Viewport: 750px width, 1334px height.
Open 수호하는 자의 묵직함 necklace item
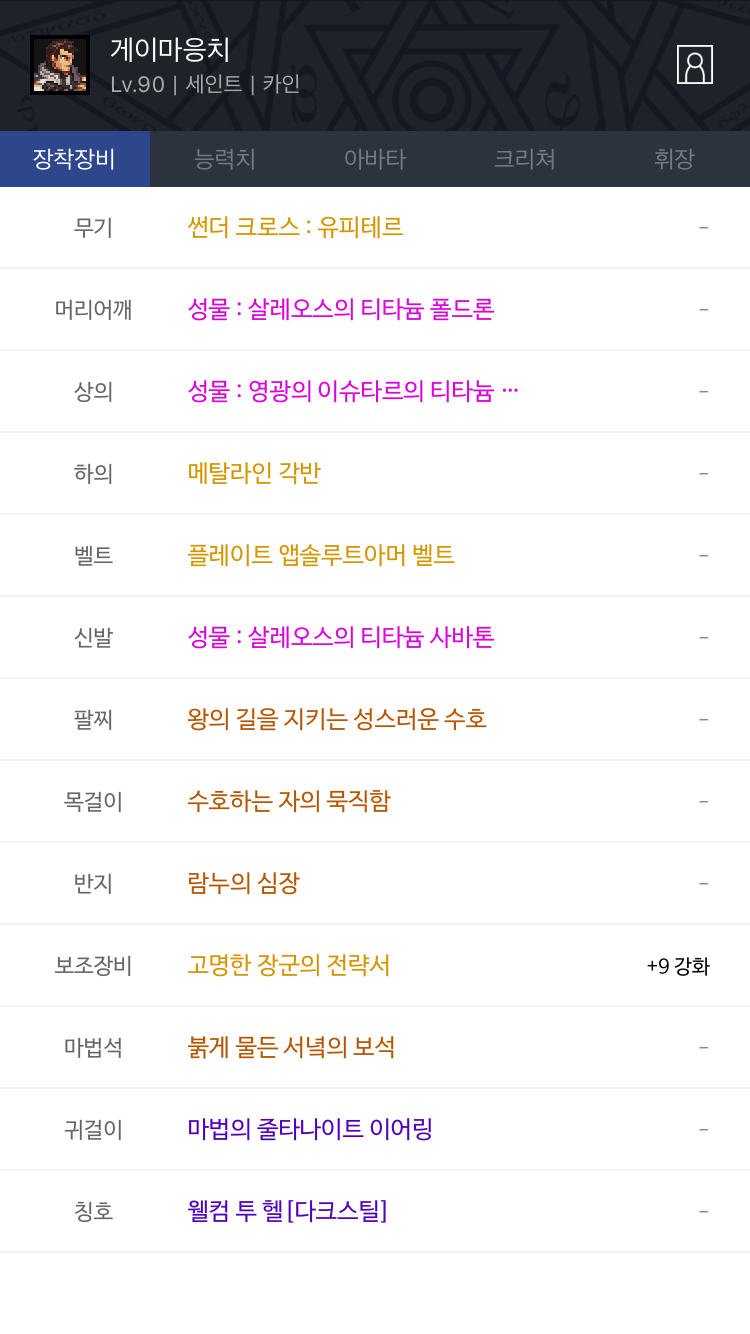point(289,801)
